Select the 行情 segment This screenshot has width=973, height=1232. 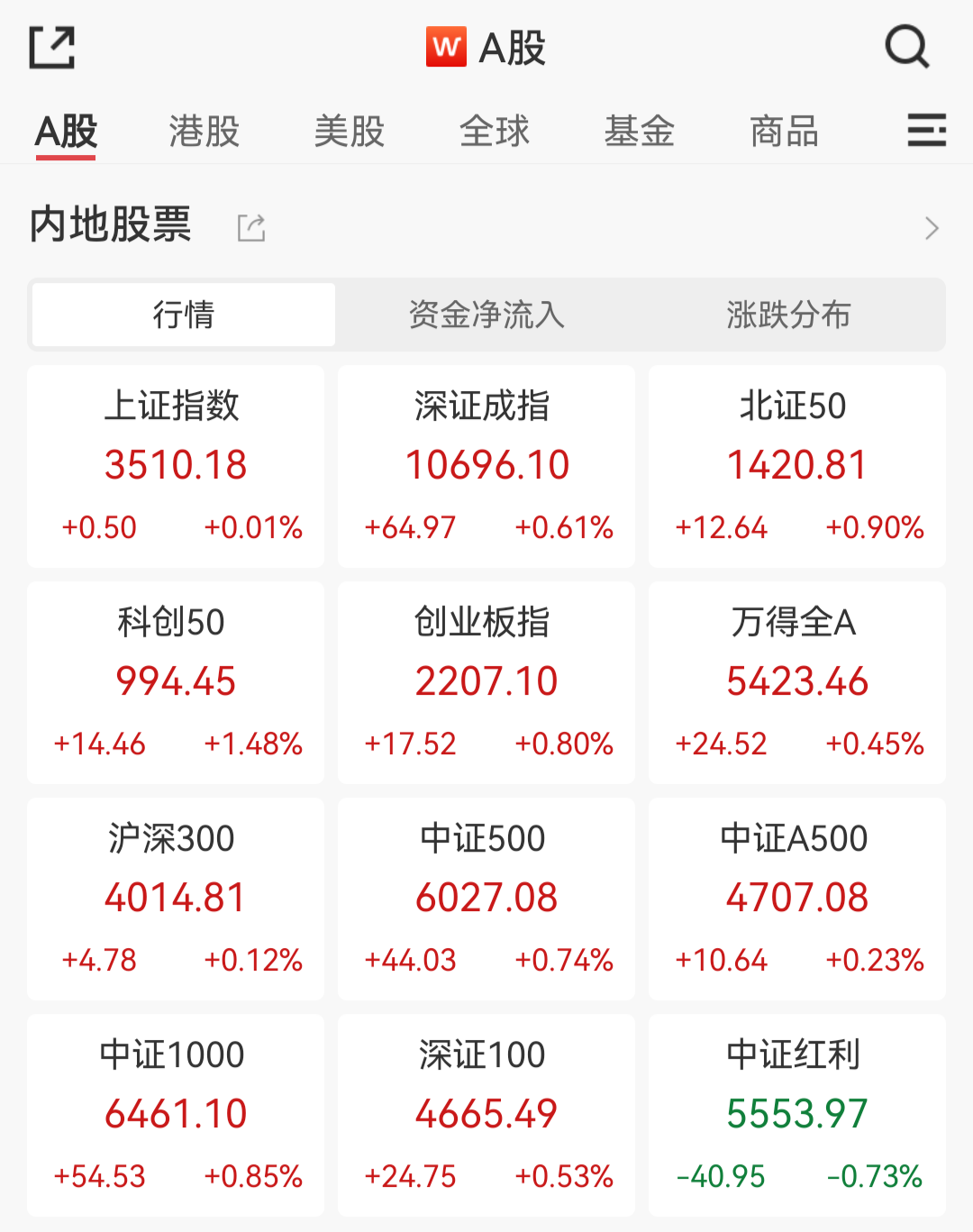(182, 315)
